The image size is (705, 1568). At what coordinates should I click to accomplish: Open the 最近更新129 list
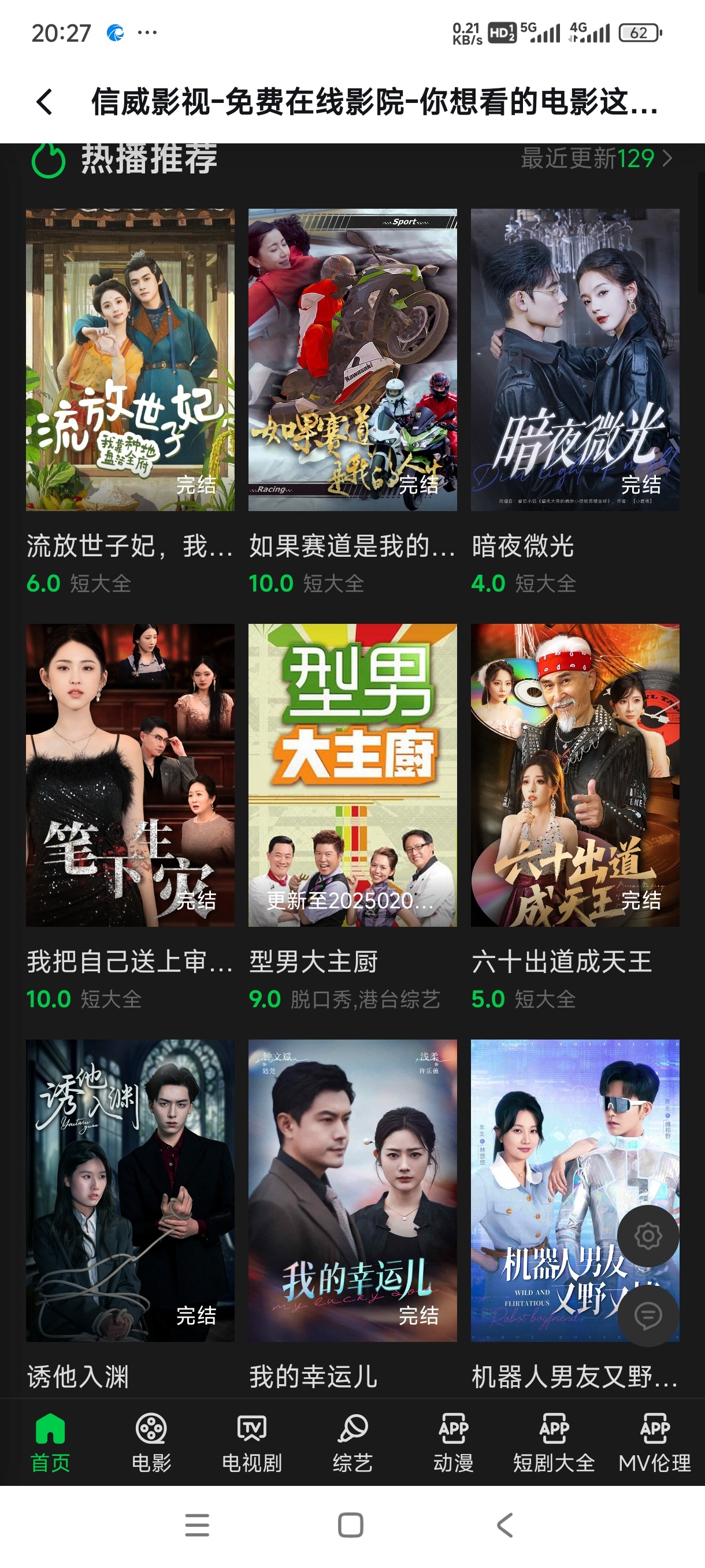pos(596,159)
